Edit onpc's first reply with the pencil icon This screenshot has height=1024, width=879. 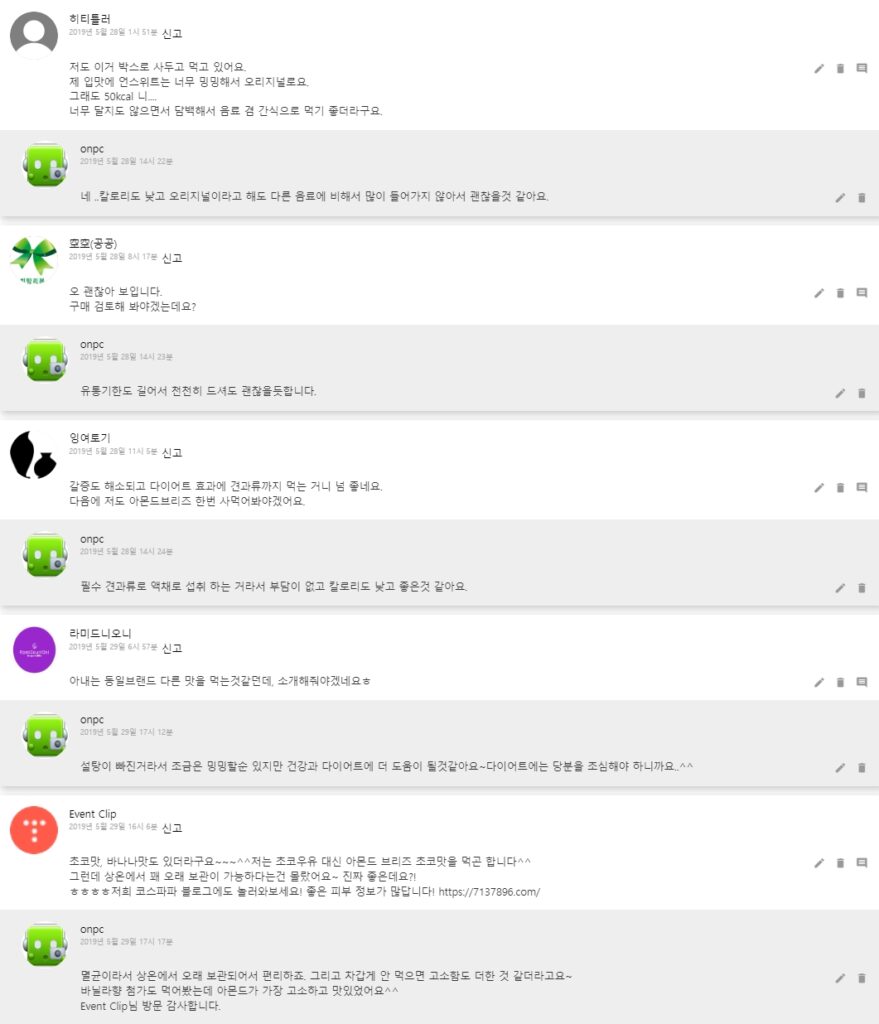[839, 198]
